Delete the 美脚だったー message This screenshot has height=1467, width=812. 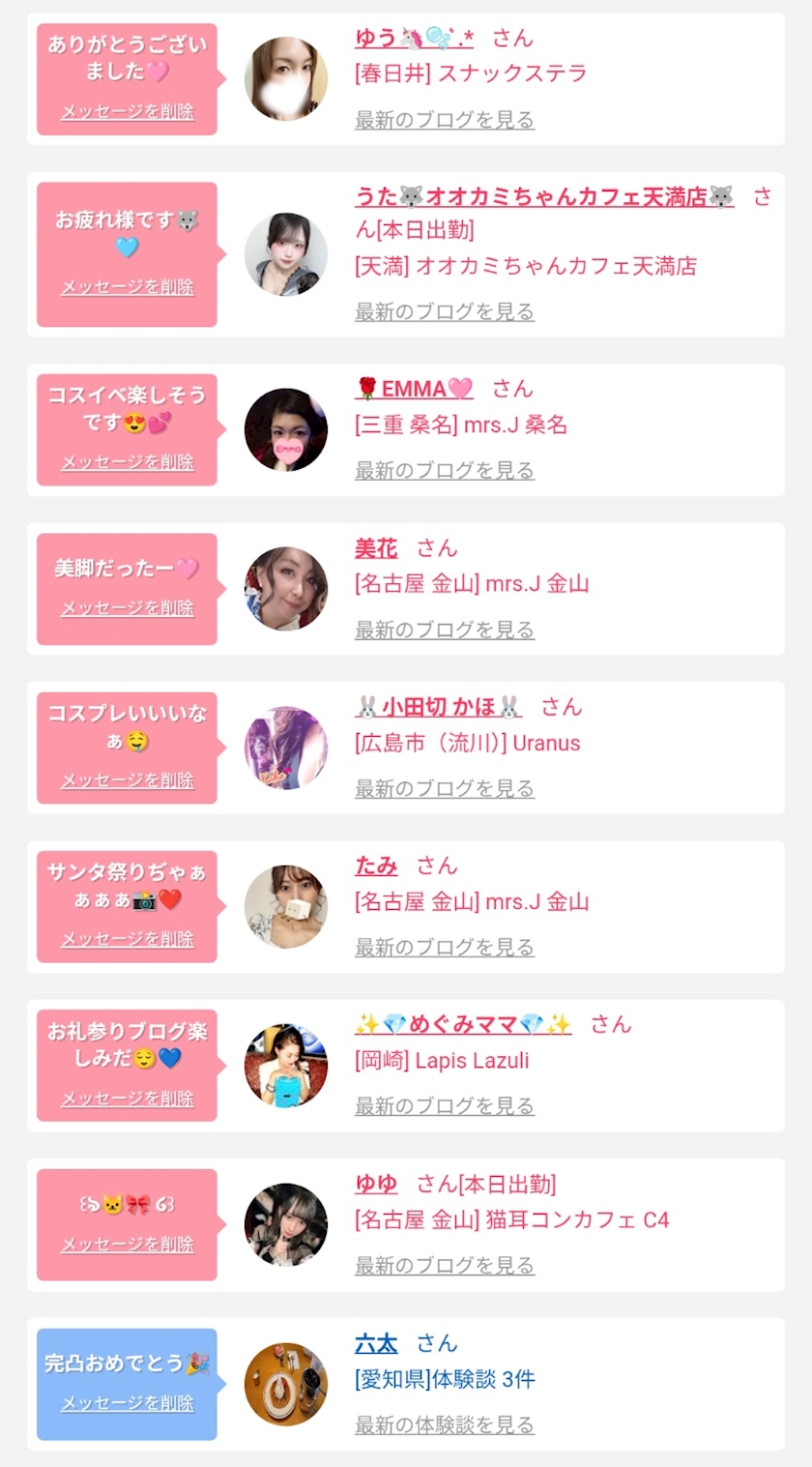[128, 608]
